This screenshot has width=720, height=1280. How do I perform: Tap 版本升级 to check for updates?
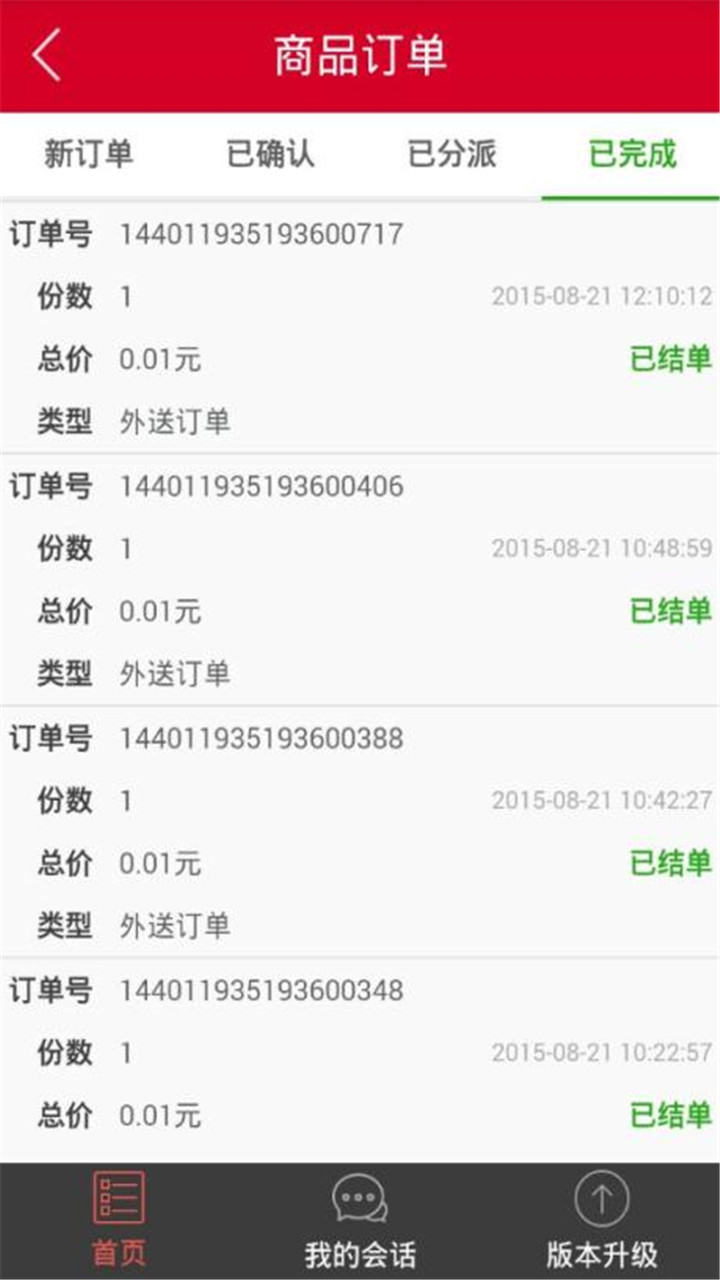pos(601,1221)
